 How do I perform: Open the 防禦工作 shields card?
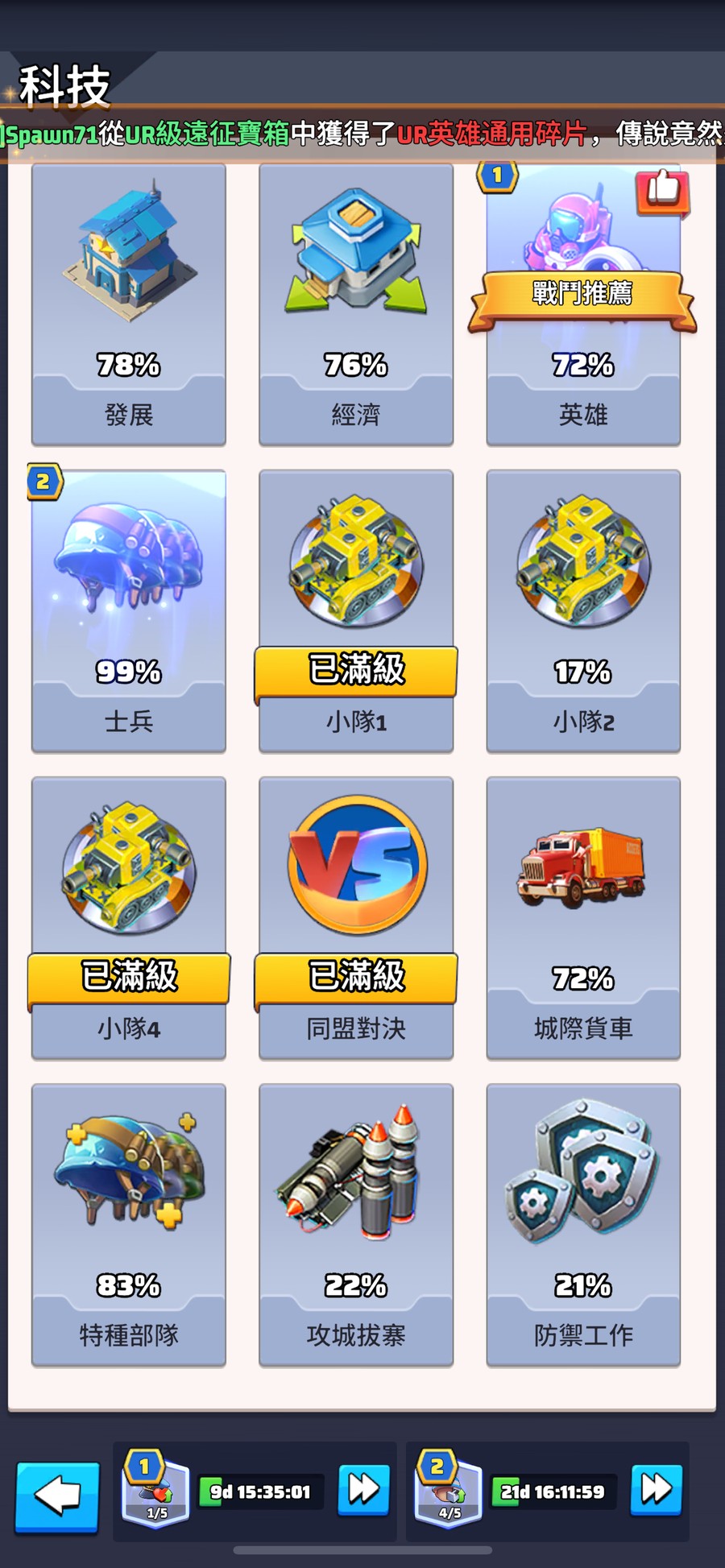[x=582, y=1224]
